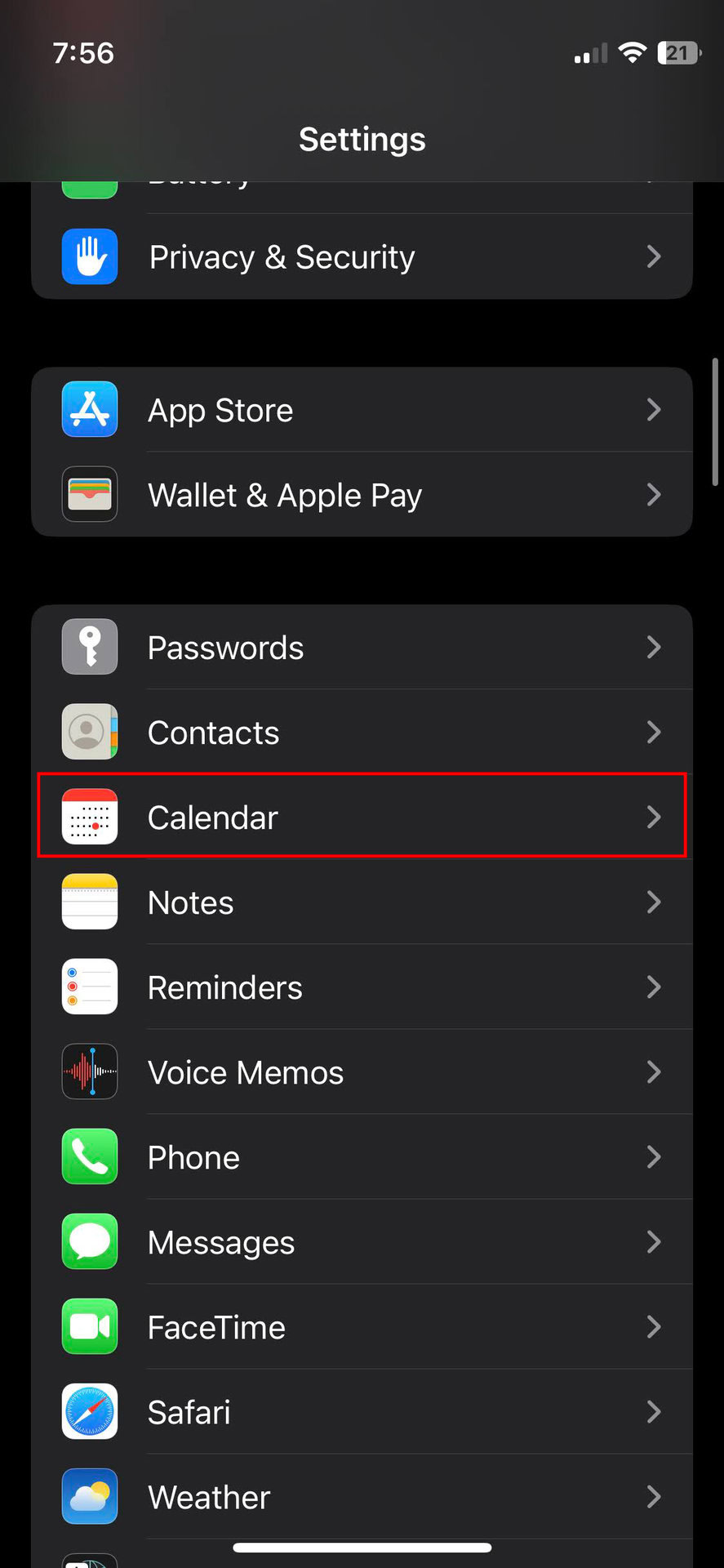This screenshot has width=724, height=1568.
Task: Open Phone settings
Action: (362, 1157)
